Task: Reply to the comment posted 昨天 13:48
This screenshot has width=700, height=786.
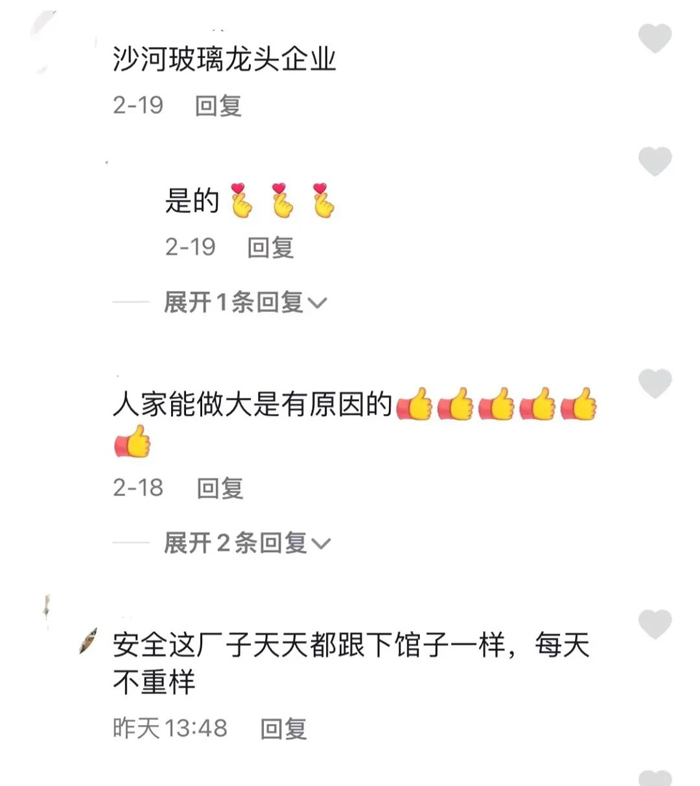Action: pyautogui.click(x=283, y=729)
